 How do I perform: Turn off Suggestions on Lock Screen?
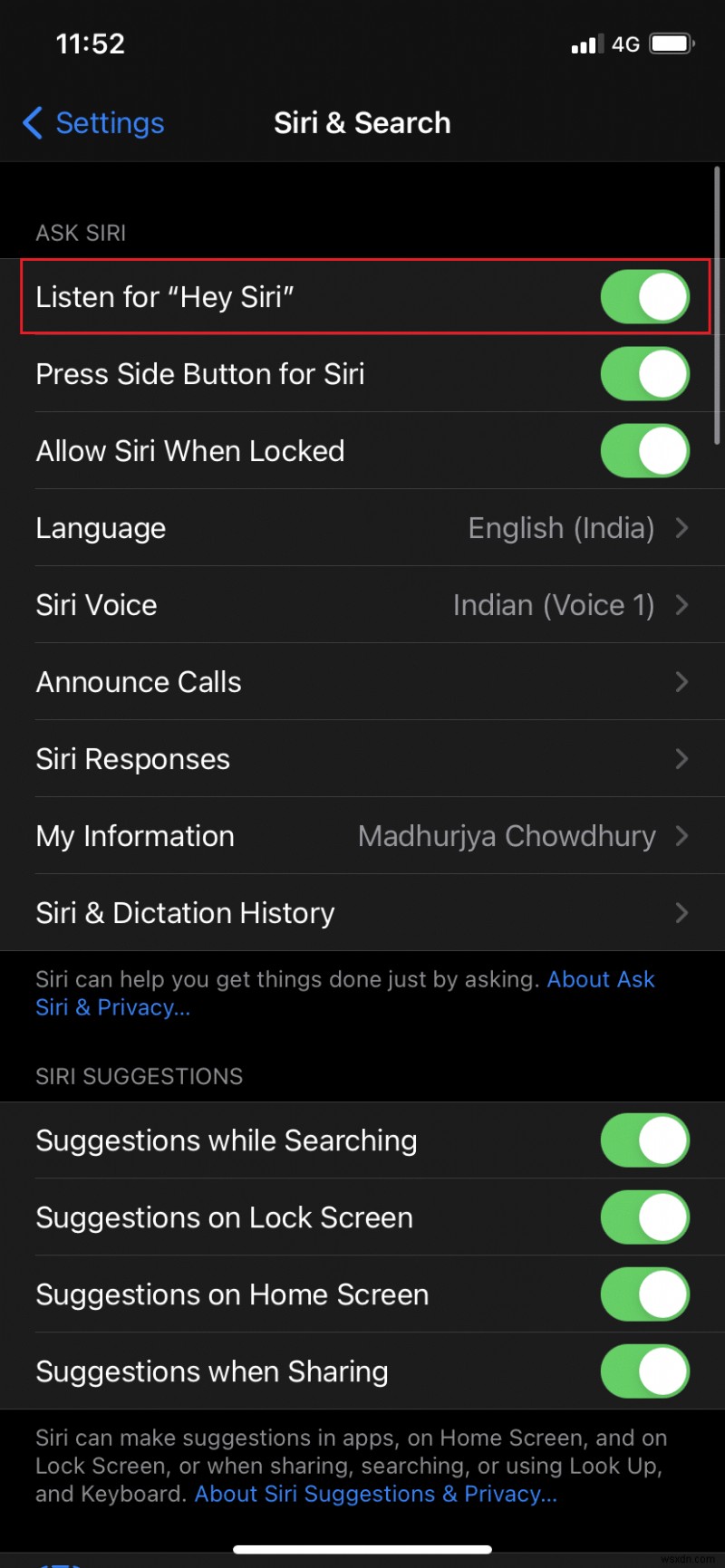[644, 1217]
